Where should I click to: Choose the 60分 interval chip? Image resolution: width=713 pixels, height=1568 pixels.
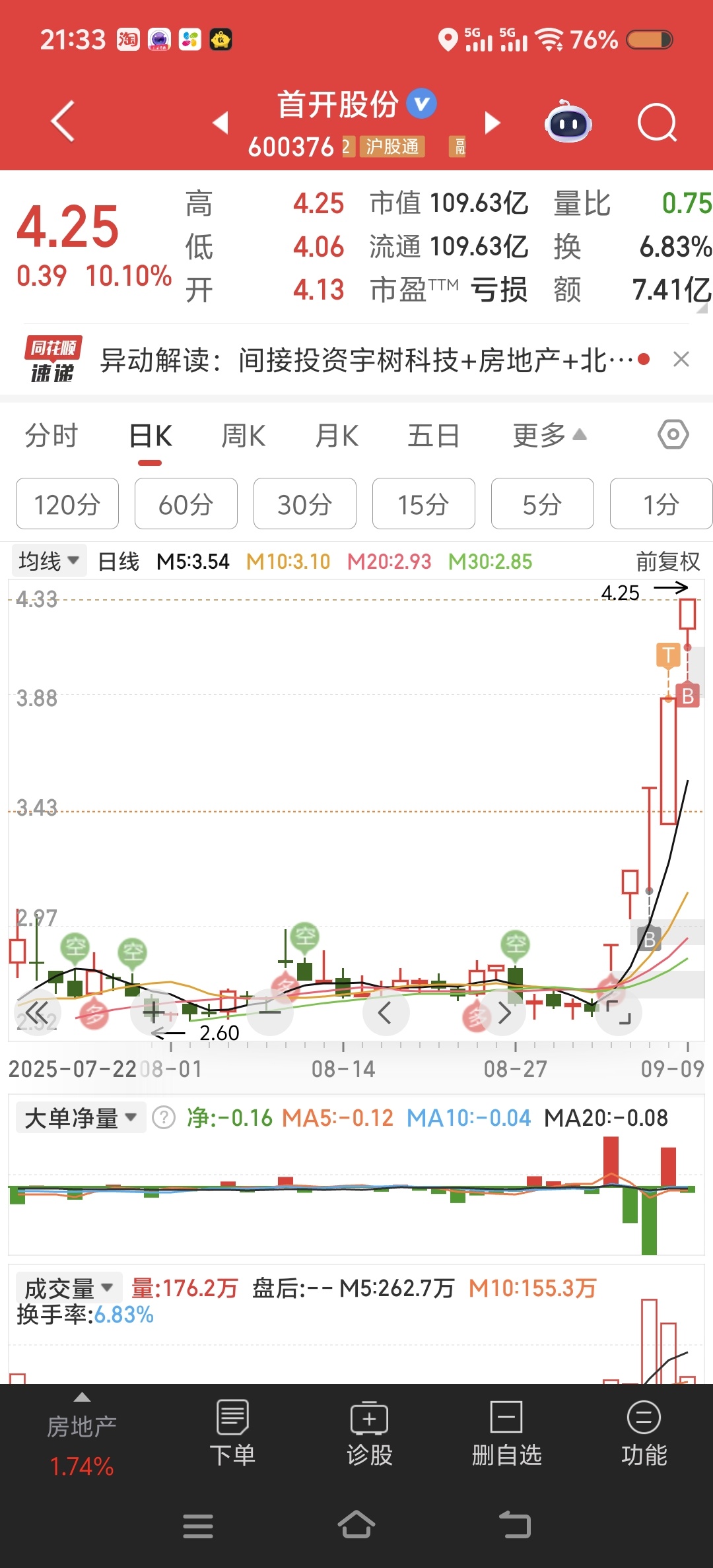186,504
